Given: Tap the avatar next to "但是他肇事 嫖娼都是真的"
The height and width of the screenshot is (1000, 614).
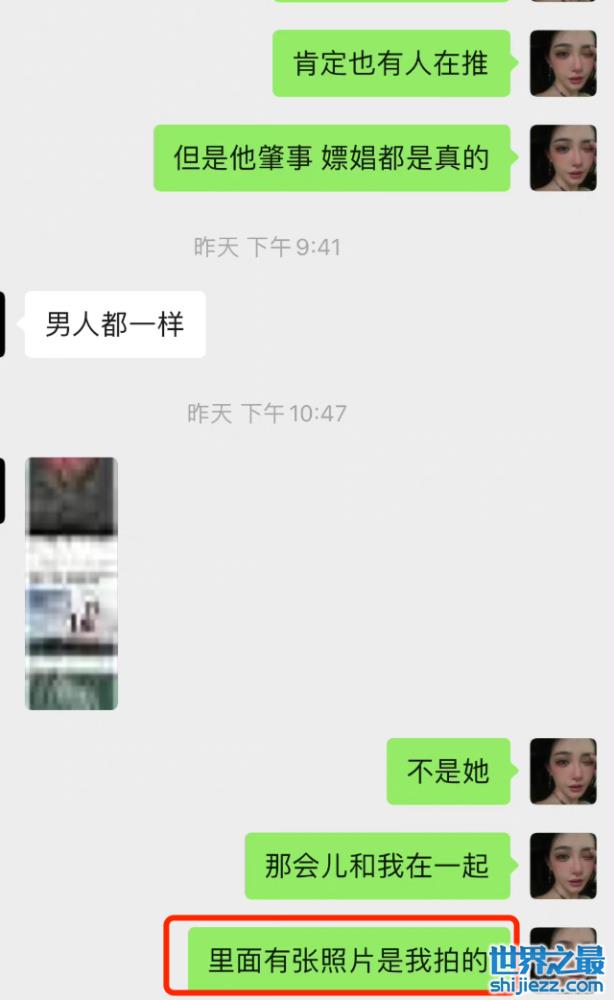Looking at the screenshot, I should point(562,158).
